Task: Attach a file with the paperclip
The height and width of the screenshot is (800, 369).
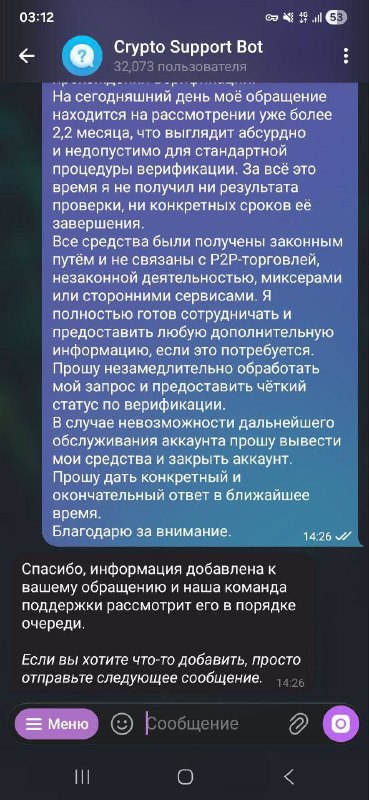Action: [x=298, y=723]
